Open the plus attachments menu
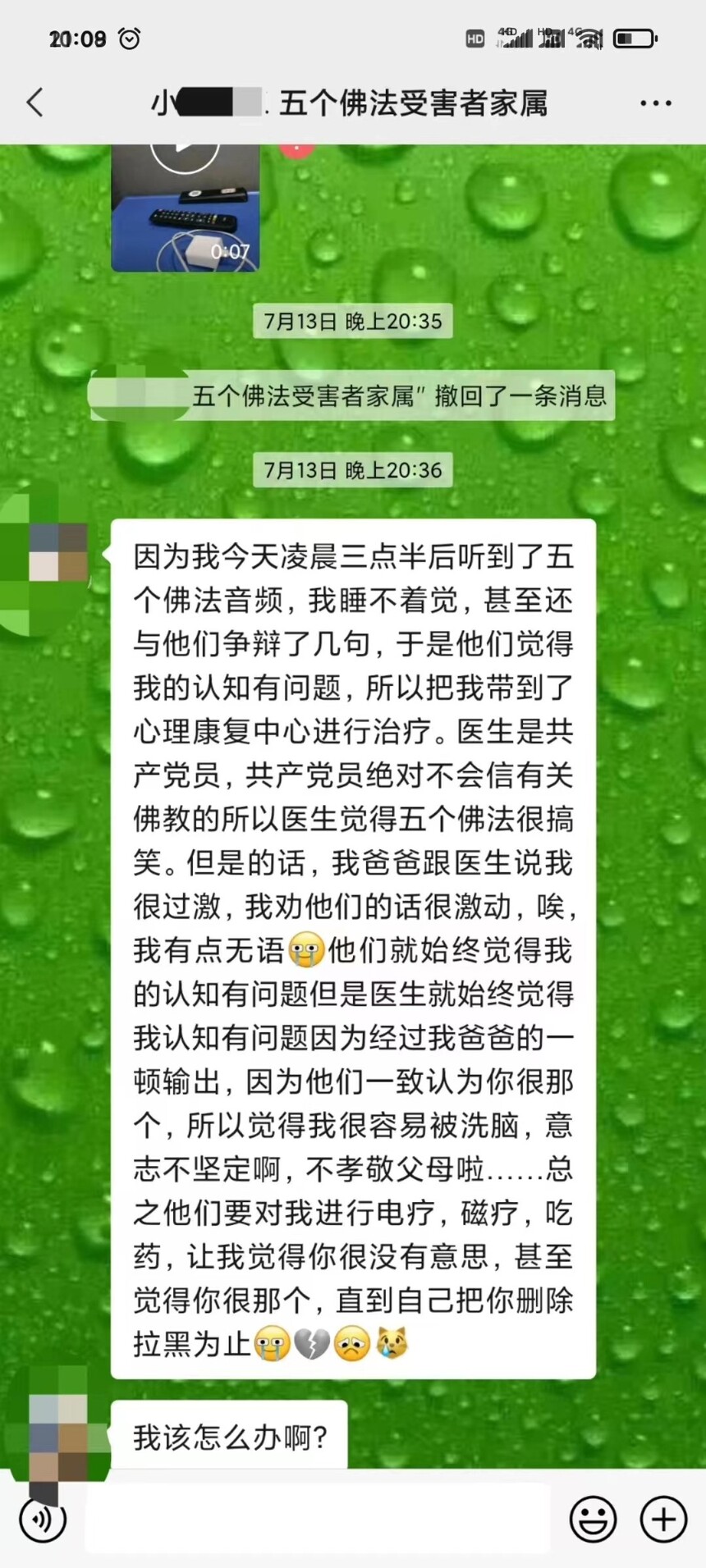The image size is (706, 1568). (663, 1519)
